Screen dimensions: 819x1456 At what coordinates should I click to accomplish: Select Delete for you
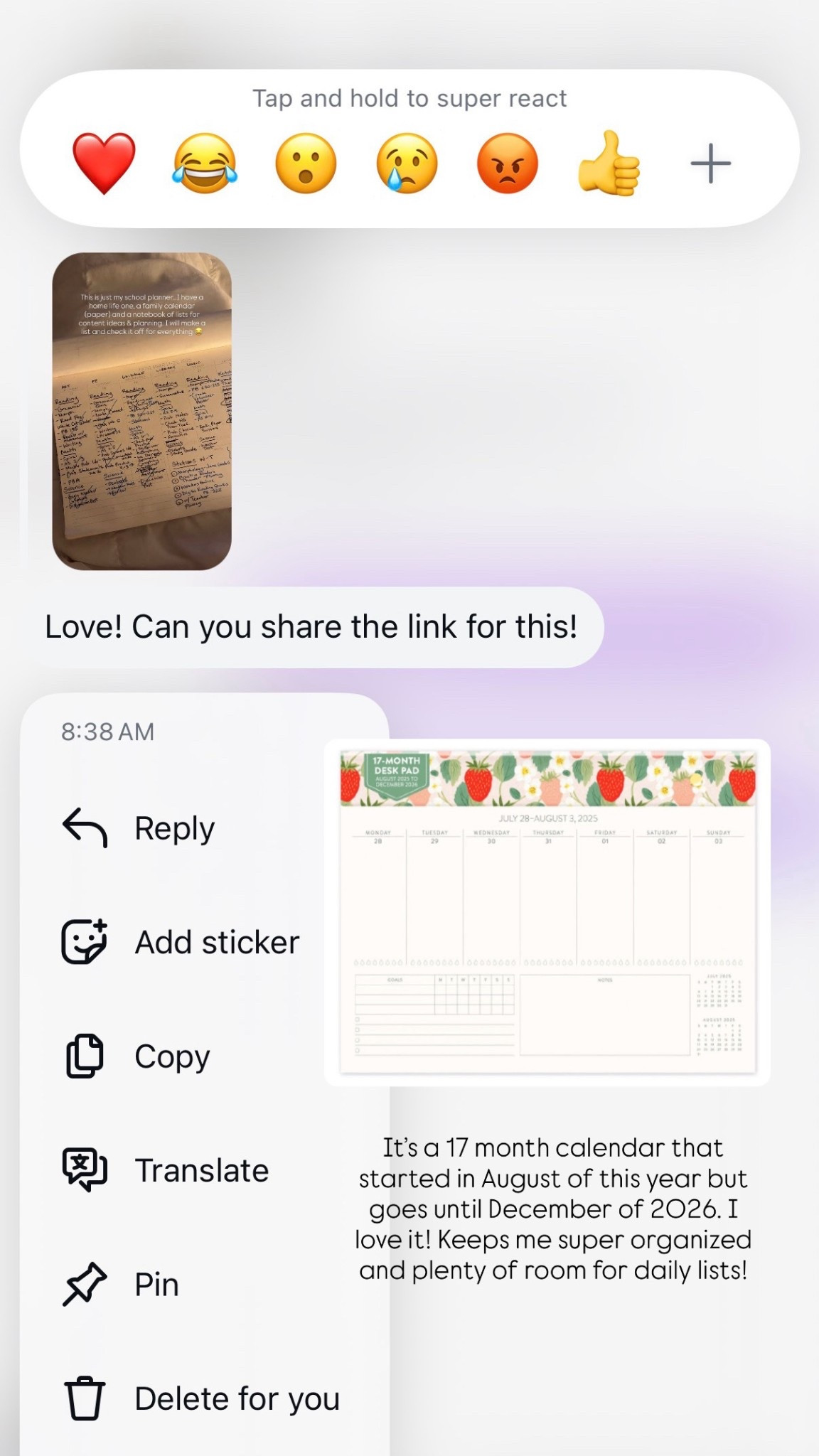[236, 1398]
